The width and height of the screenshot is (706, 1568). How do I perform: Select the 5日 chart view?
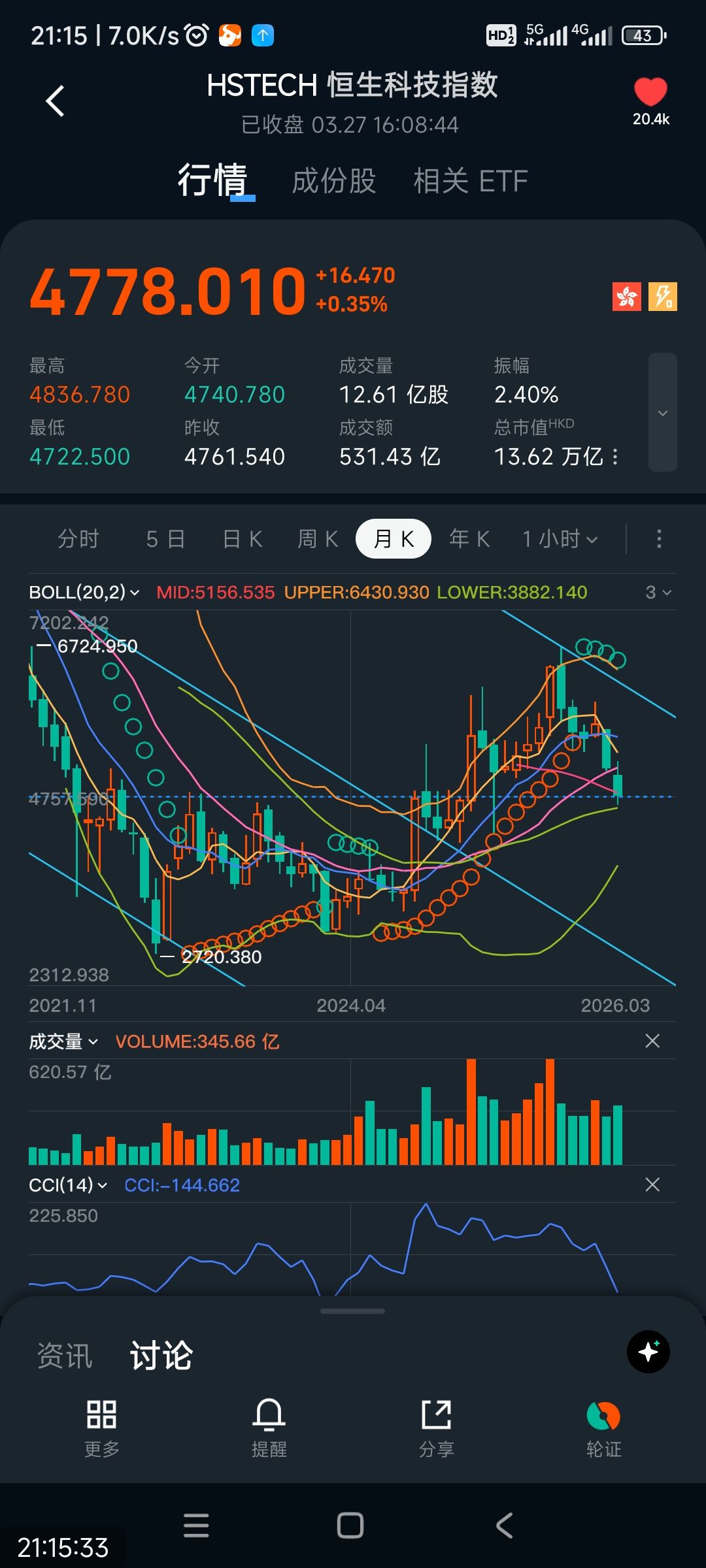[165, 539]
